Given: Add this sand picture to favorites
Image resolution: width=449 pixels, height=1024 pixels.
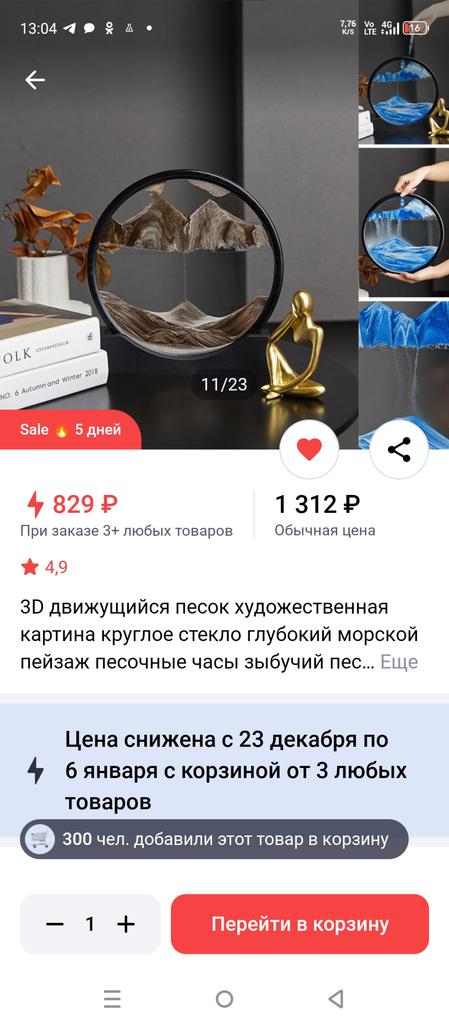Looking at the screenshot, I should [309, 449].
